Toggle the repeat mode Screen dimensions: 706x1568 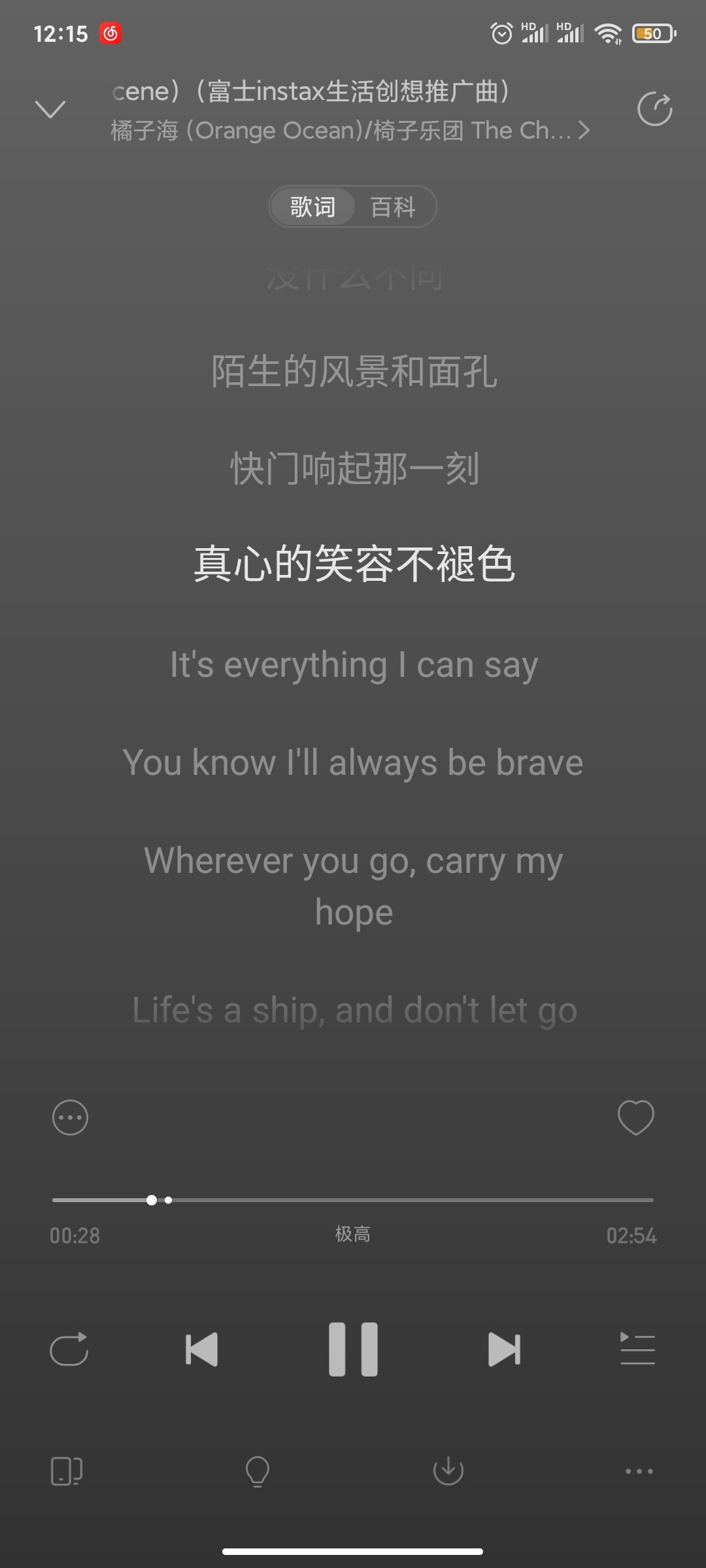(x=69, y=1349)
